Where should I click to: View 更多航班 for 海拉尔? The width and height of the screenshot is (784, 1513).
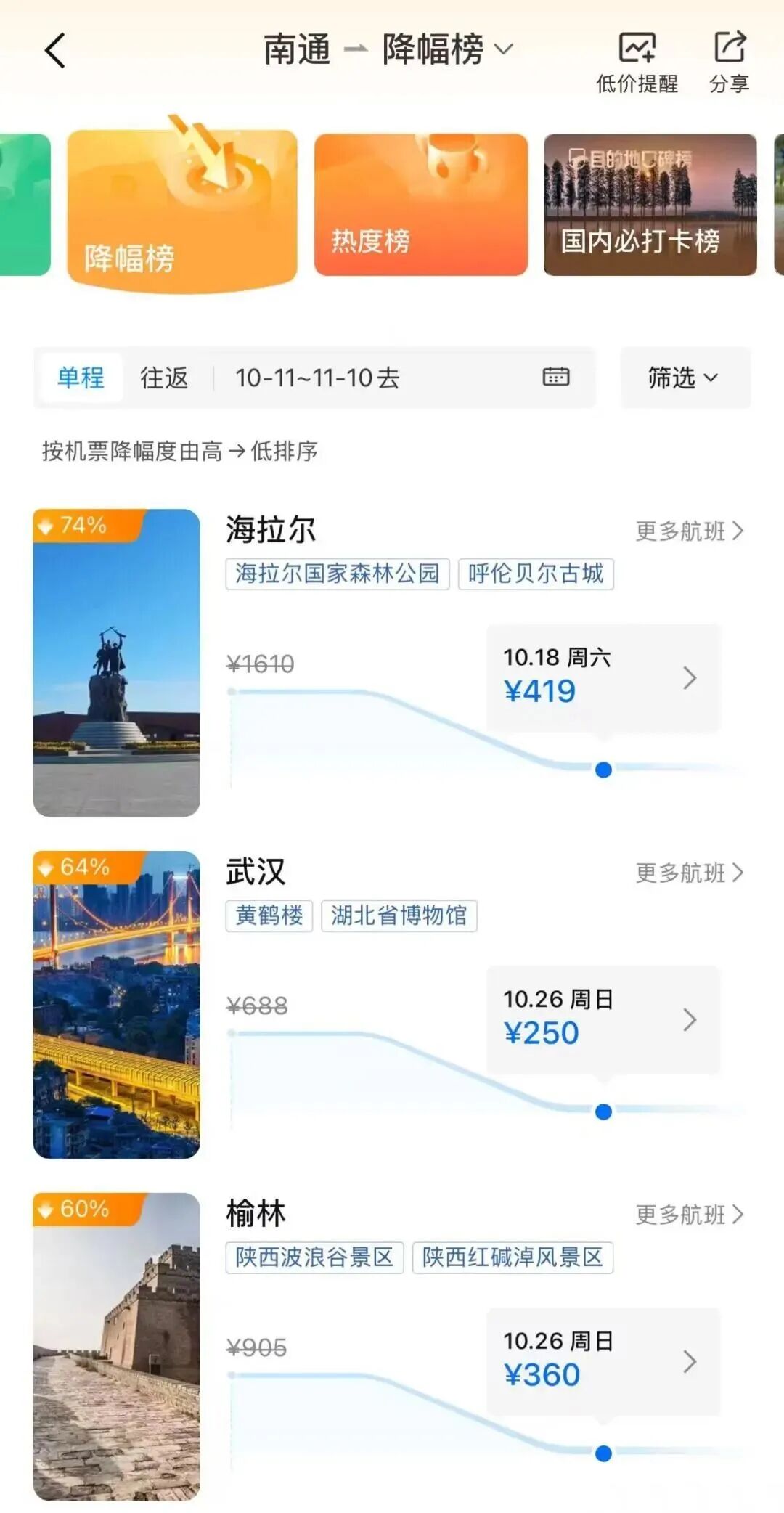point(689,531)
